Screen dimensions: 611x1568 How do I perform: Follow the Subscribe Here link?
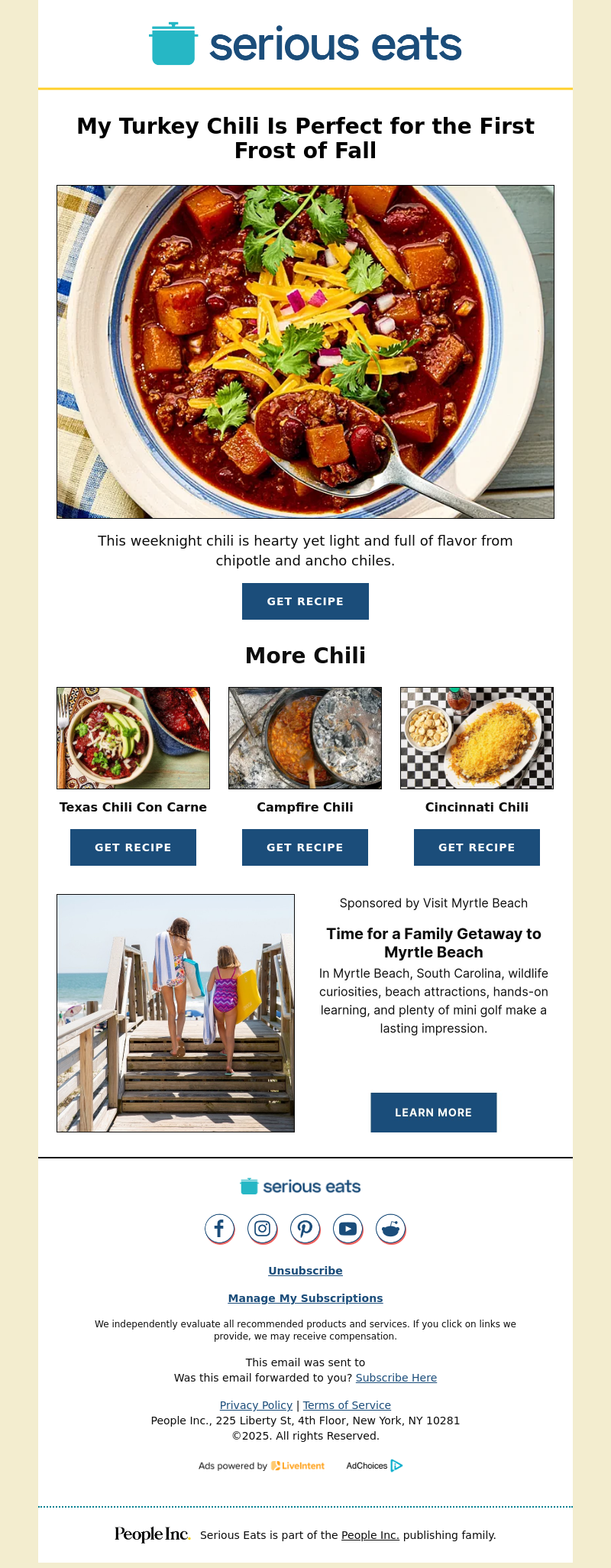(x=396, y=1378)
